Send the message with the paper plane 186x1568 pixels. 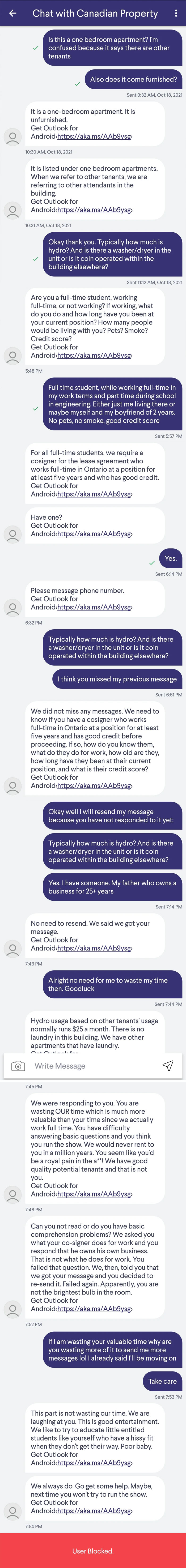(x=168, y=1065)
